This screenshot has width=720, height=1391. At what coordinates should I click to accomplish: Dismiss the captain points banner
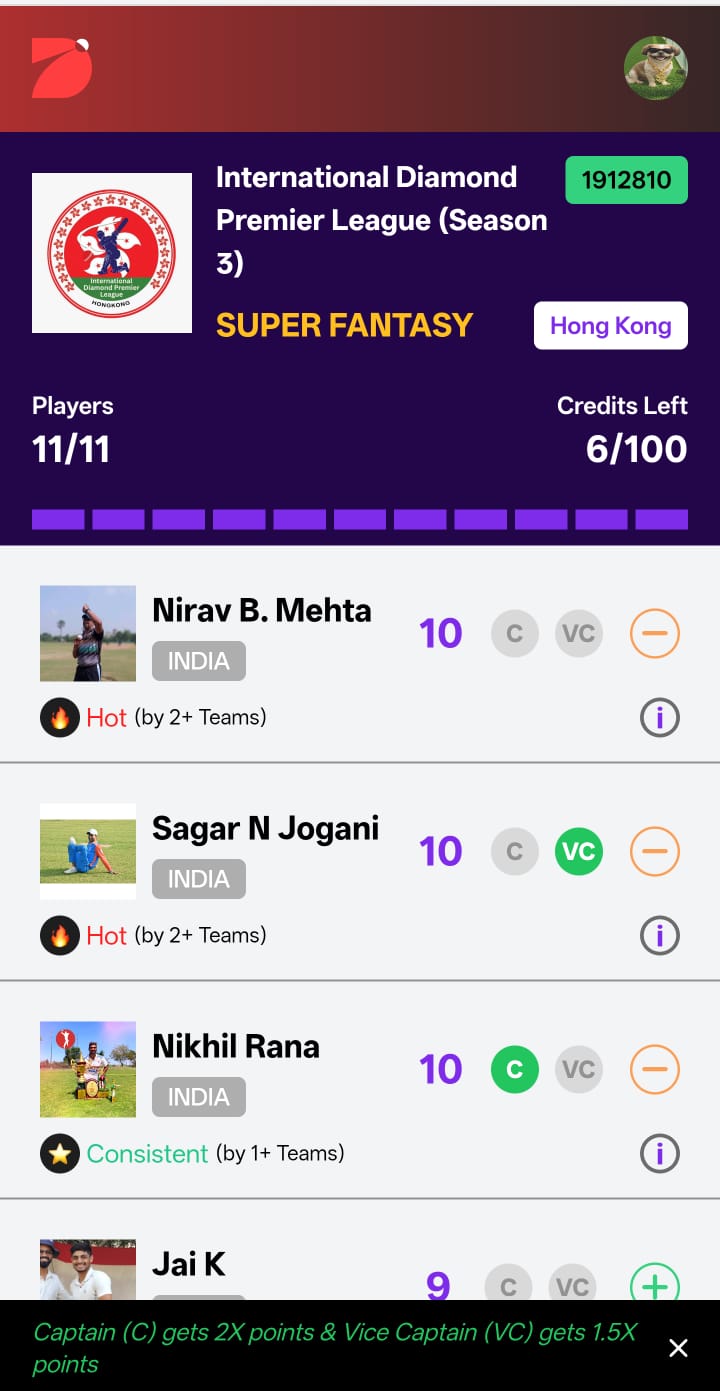click(678, 1348)
